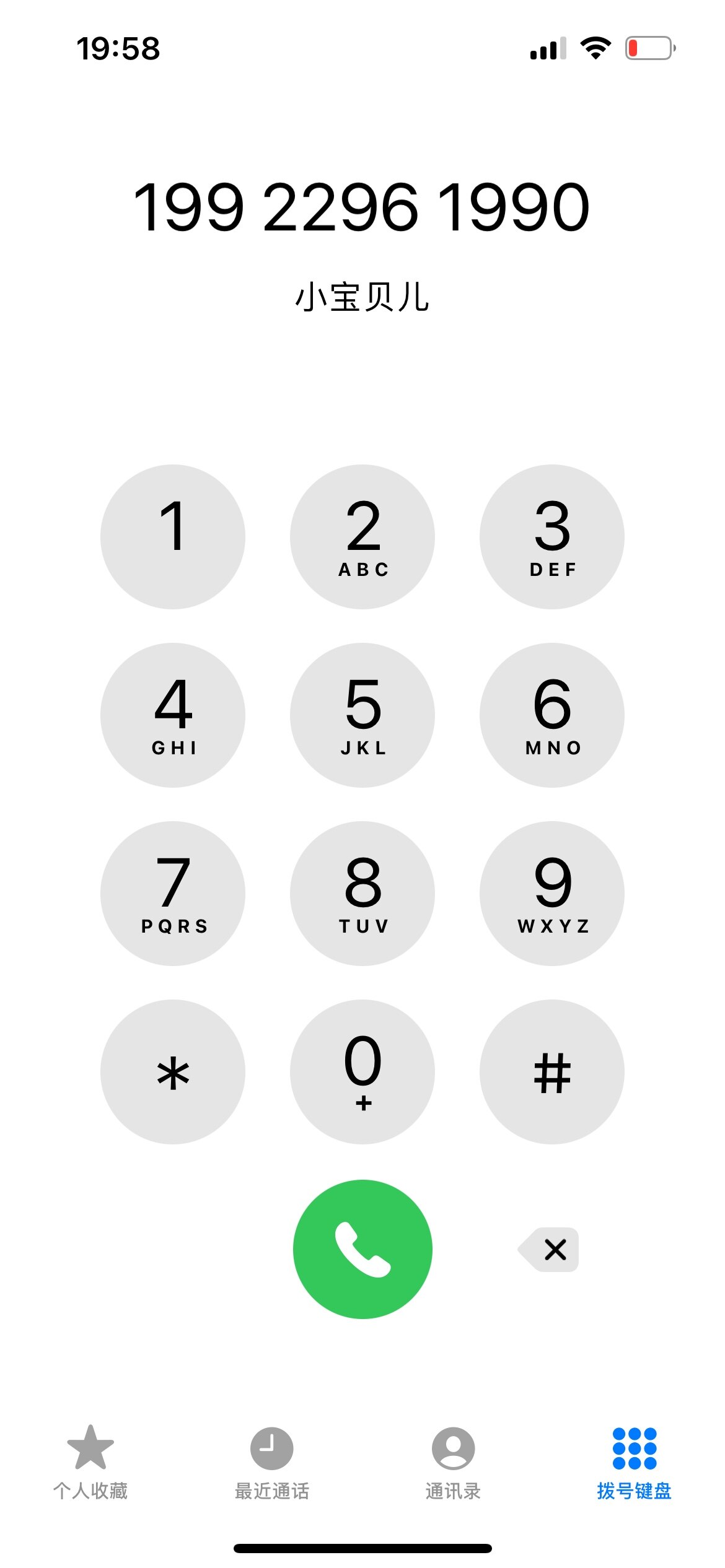This screenshot has width=725, height=1568.
Task: Delete the last digit with backspace
Action: [x=548, y=1249]
